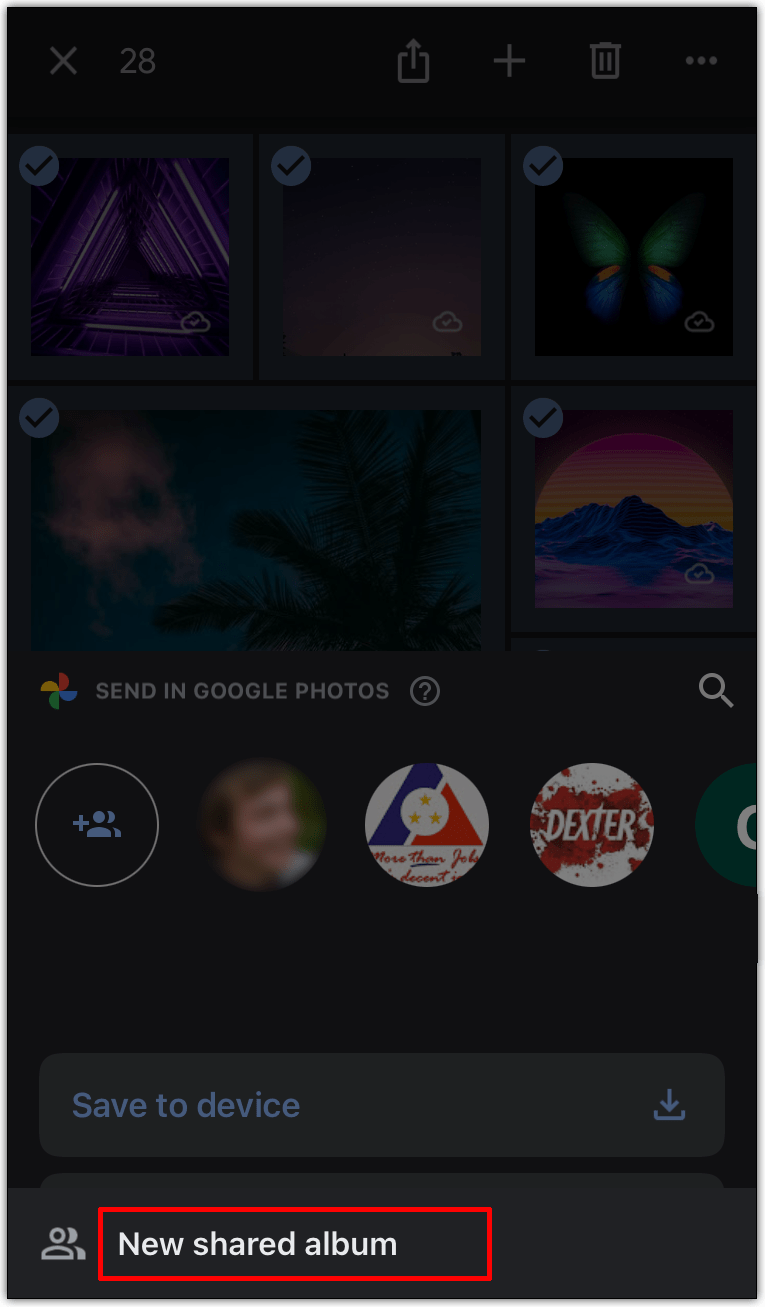Tap the new group add-people circle

point(97,825)
